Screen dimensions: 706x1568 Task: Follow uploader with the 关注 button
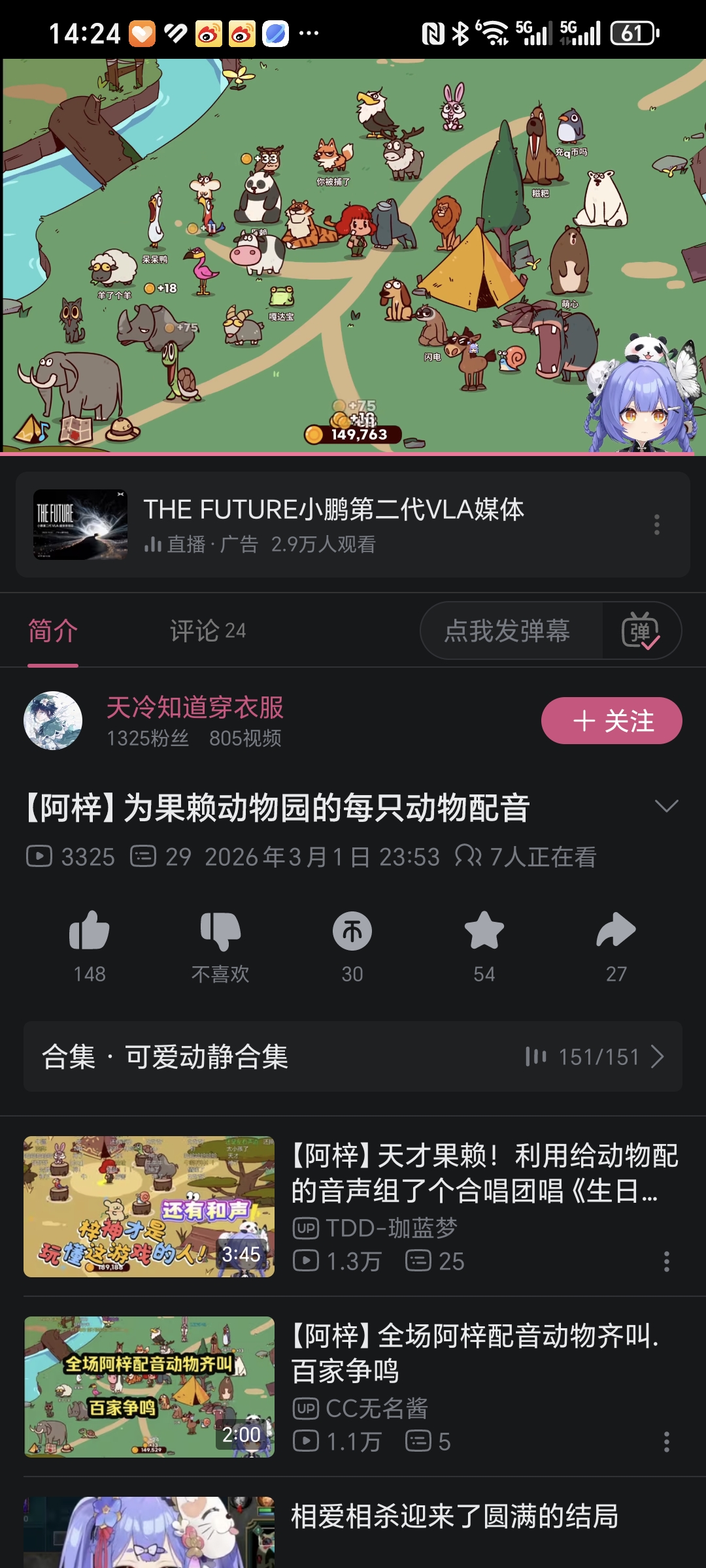611,721
